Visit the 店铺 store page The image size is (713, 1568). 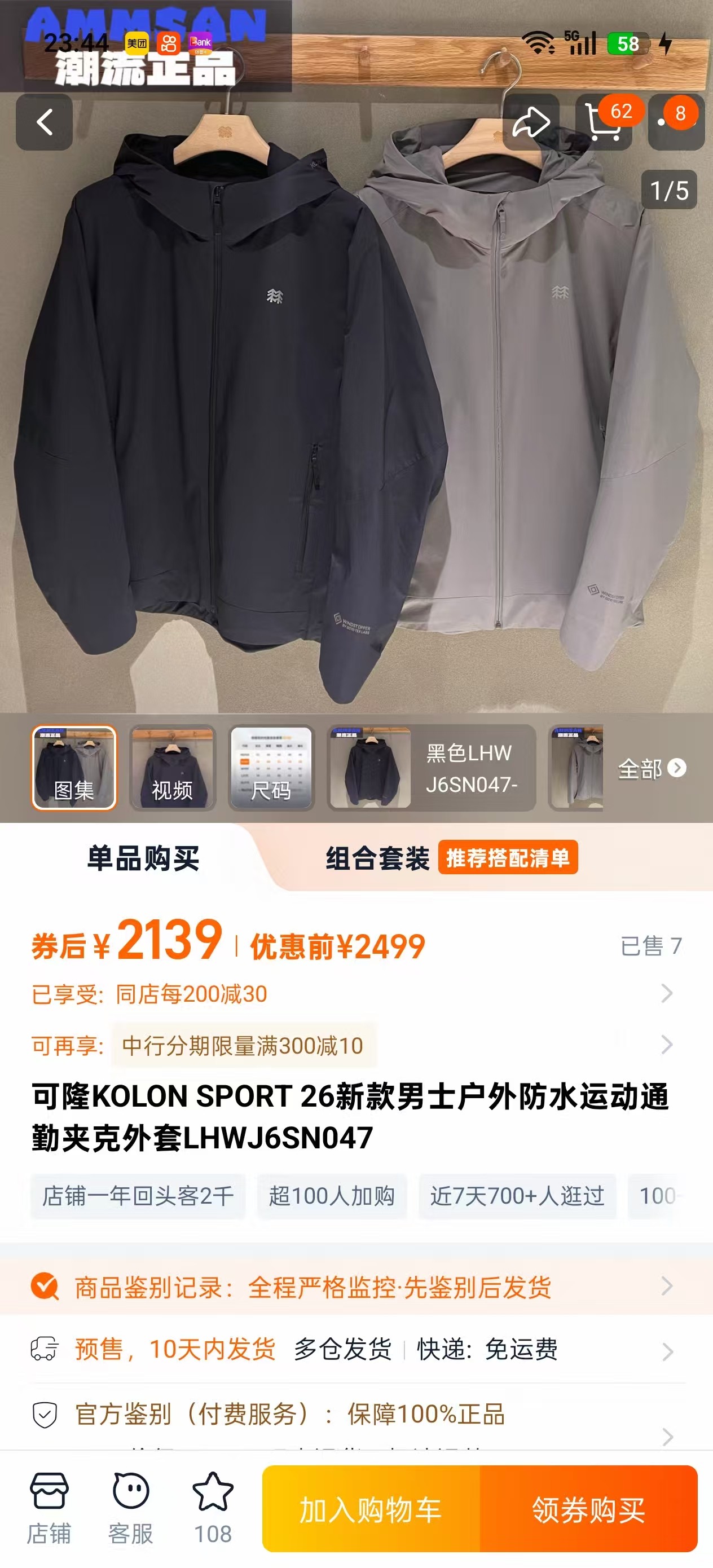tap(49, 1508)
